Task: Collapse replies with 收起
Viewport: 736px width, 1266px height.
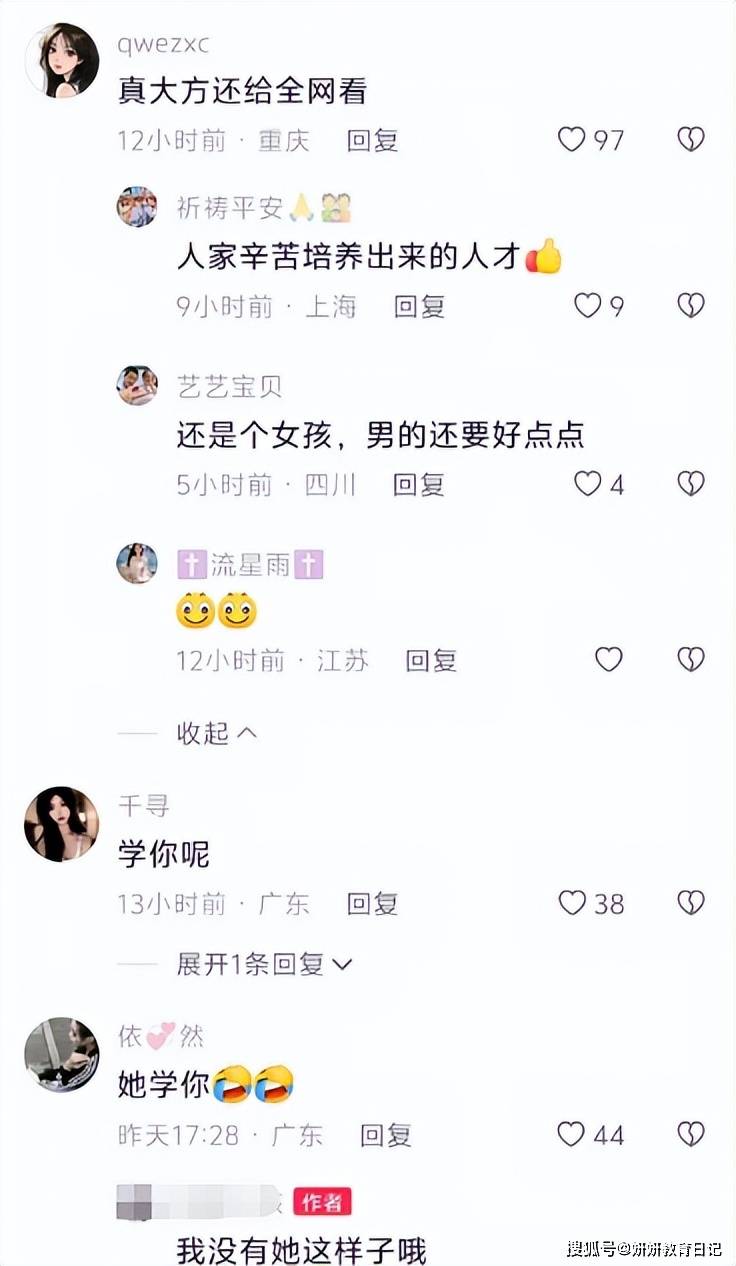Action: (217, 733)
